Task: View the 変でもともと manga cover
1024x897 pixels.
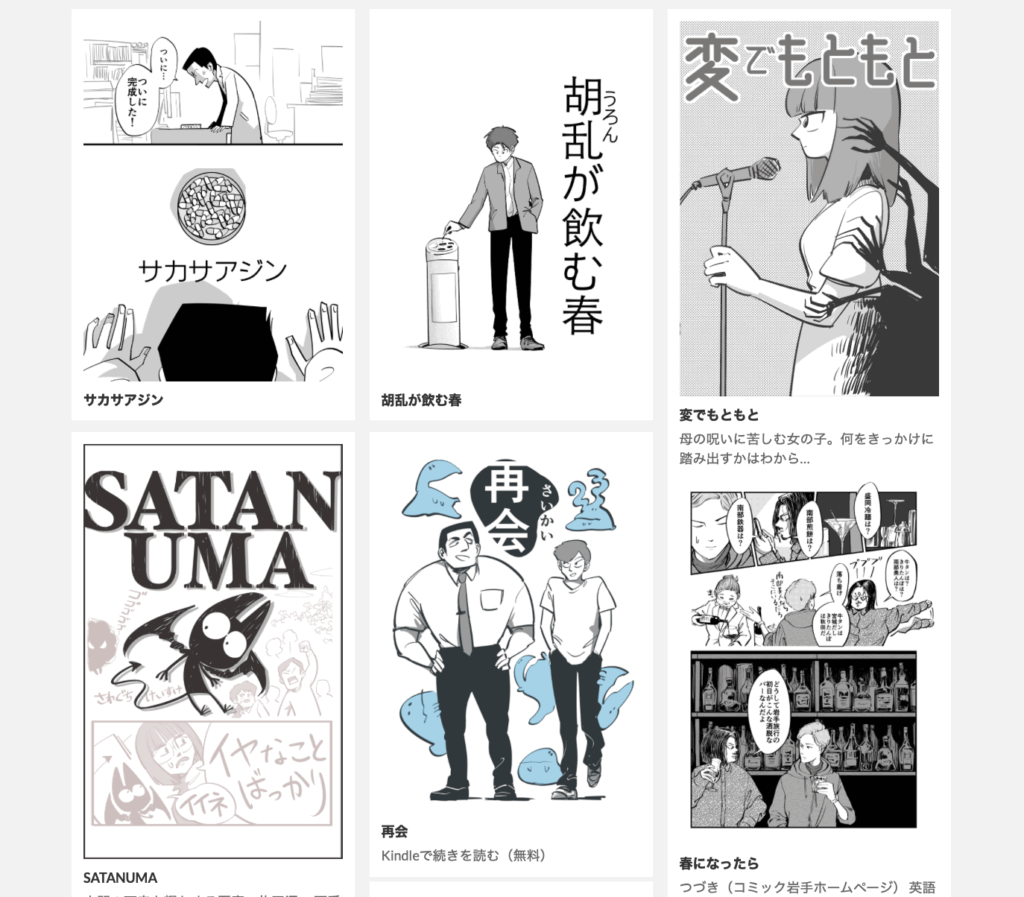Action: coord(809,208)
